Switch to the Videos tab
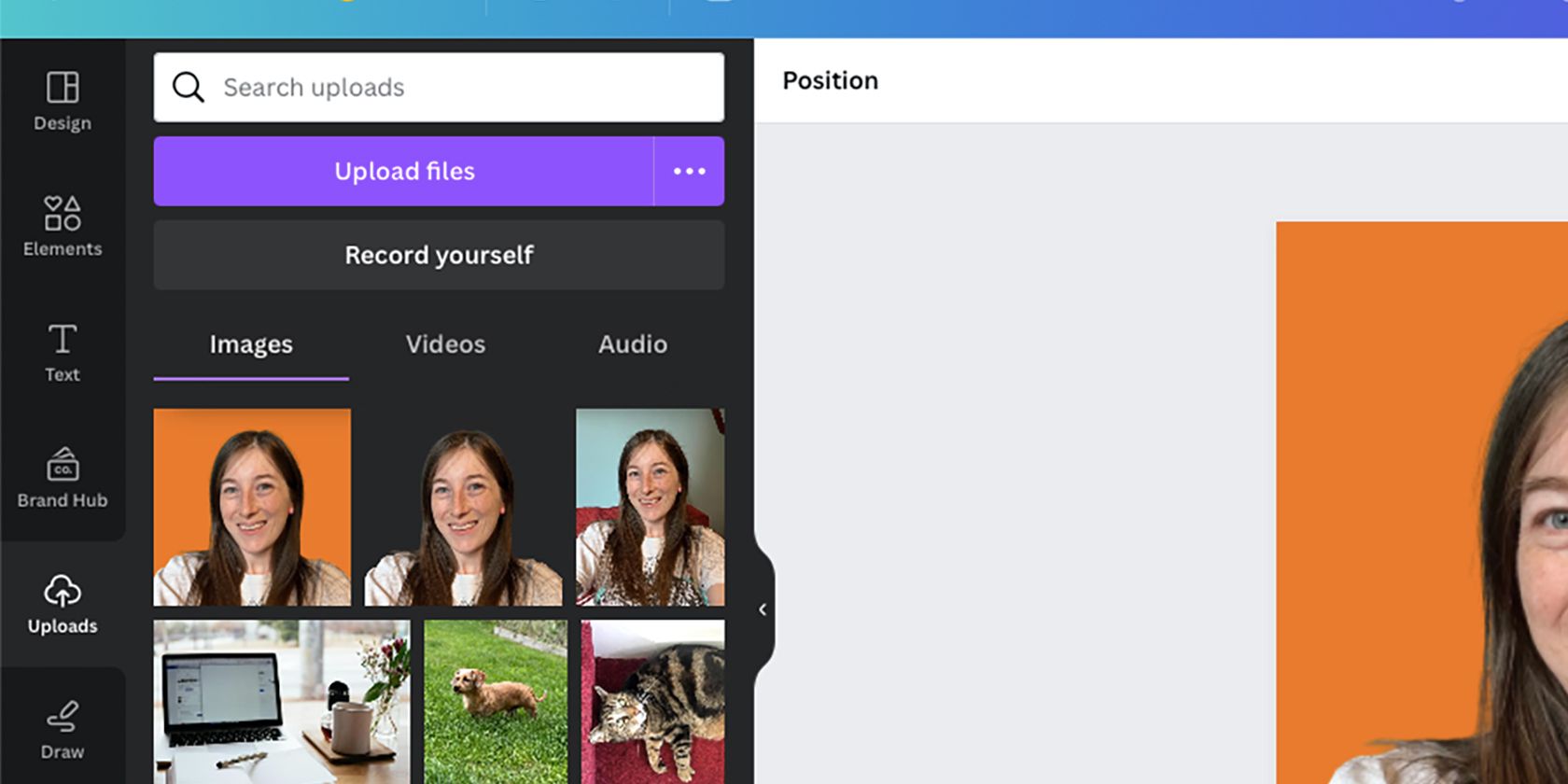Screen dimensions: 1568x784 point(445,344)
